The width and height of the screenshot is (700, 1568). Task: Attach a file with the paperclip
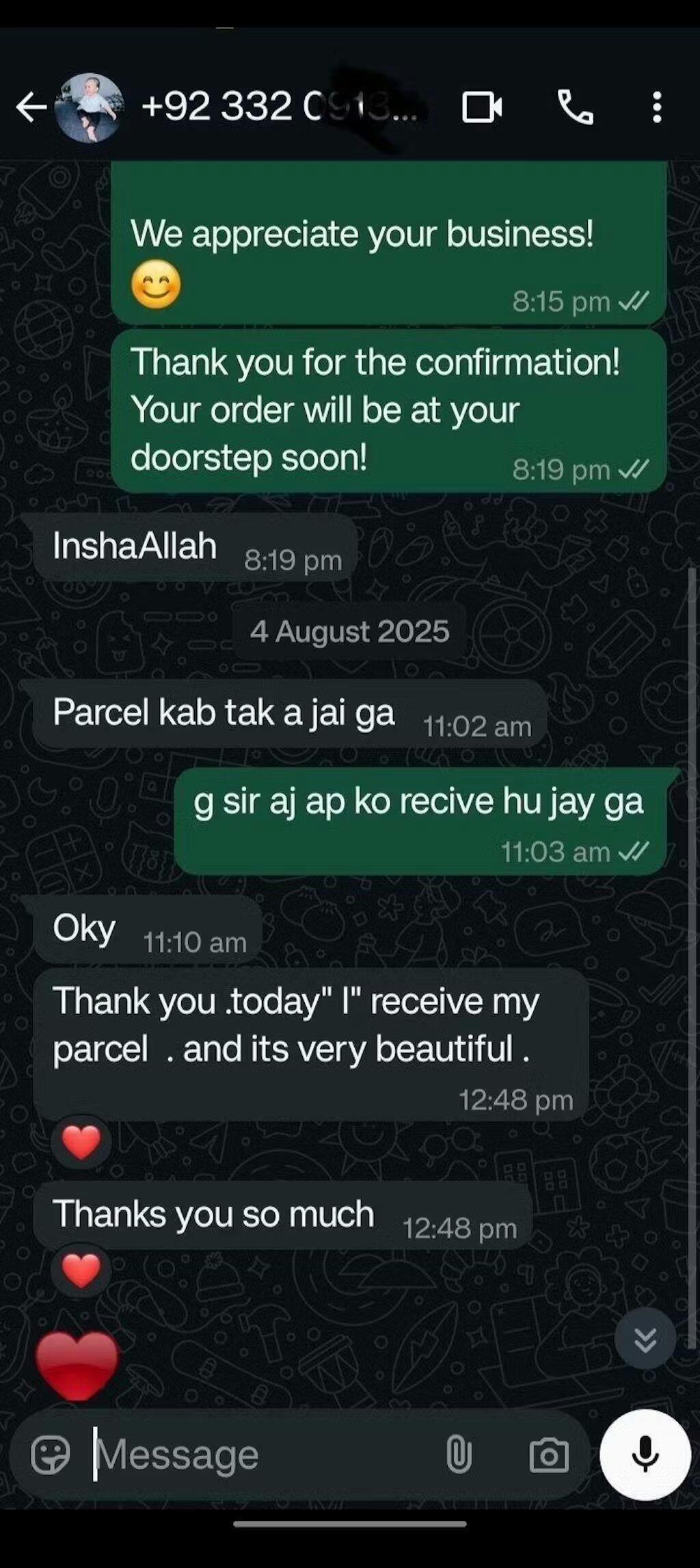(459, 1454)
